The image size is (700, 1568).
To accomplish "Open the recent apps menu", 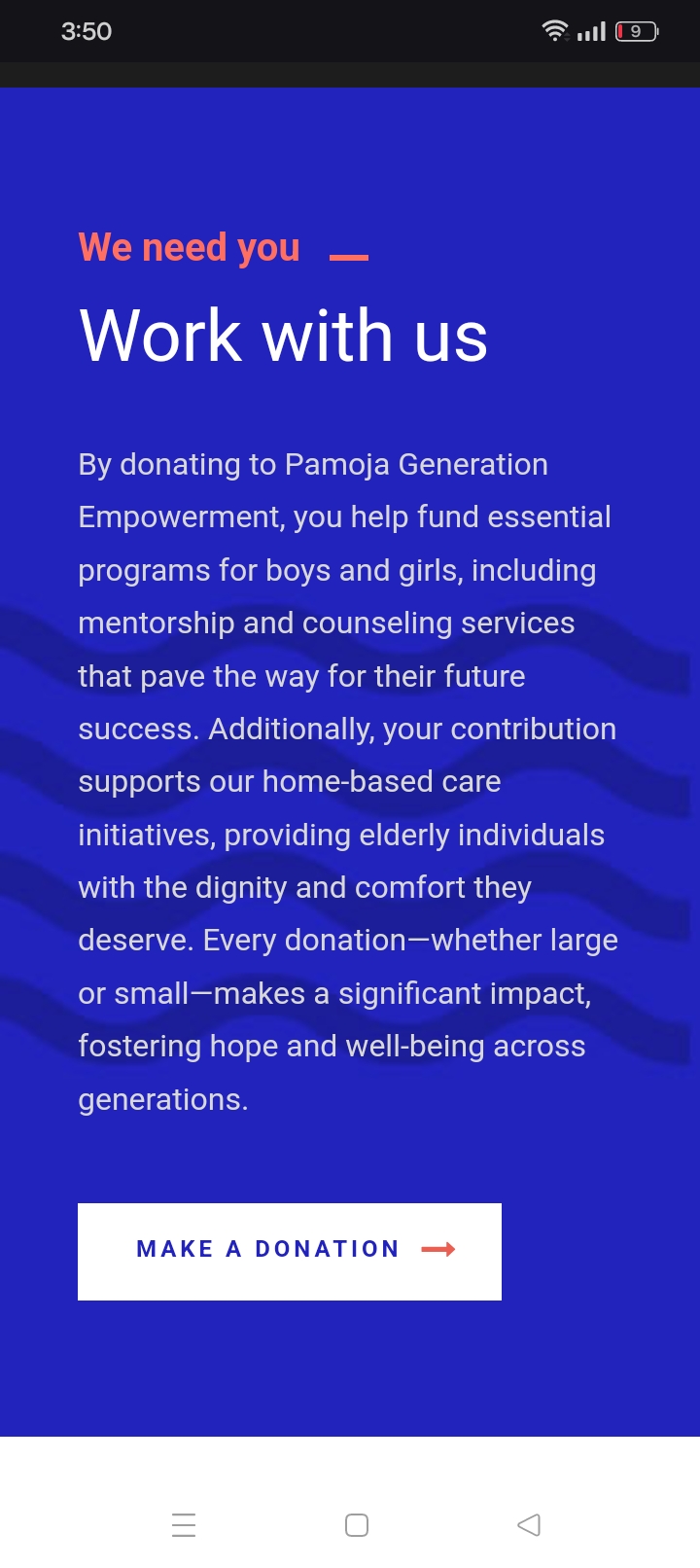I will [x=184, y=1524].
